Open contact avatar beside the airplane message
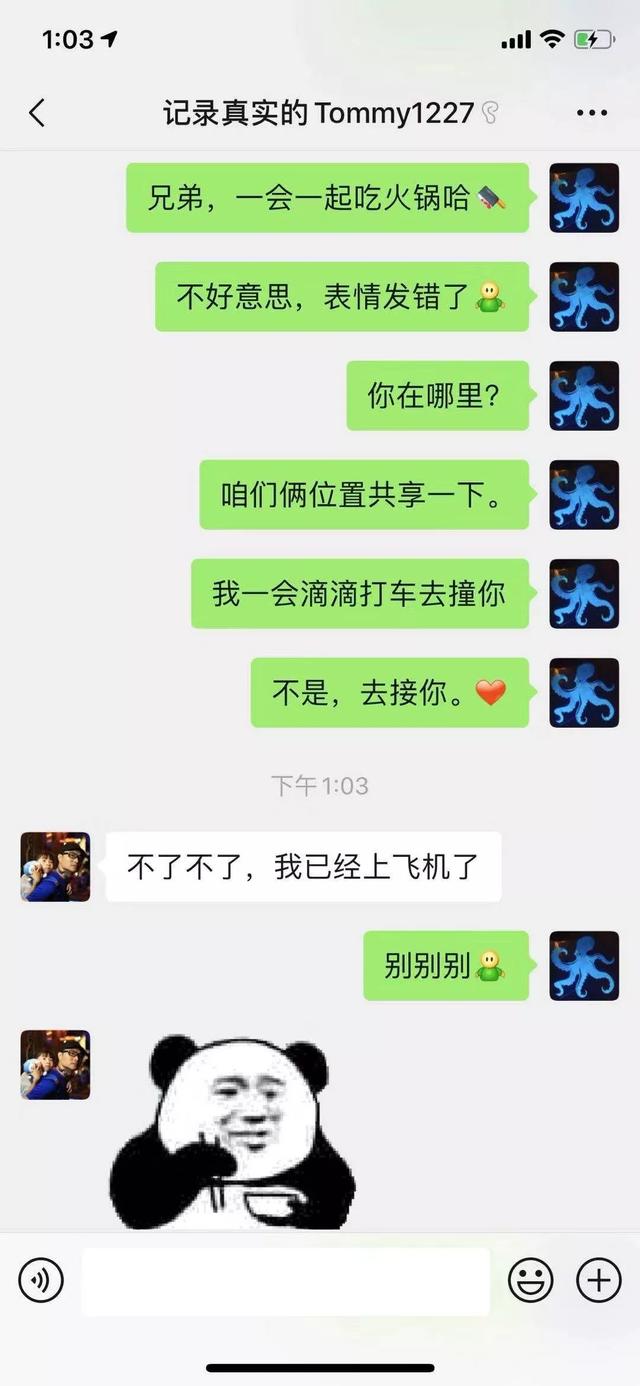Viewport: 640px width, 1386px height. coord(56,867)
